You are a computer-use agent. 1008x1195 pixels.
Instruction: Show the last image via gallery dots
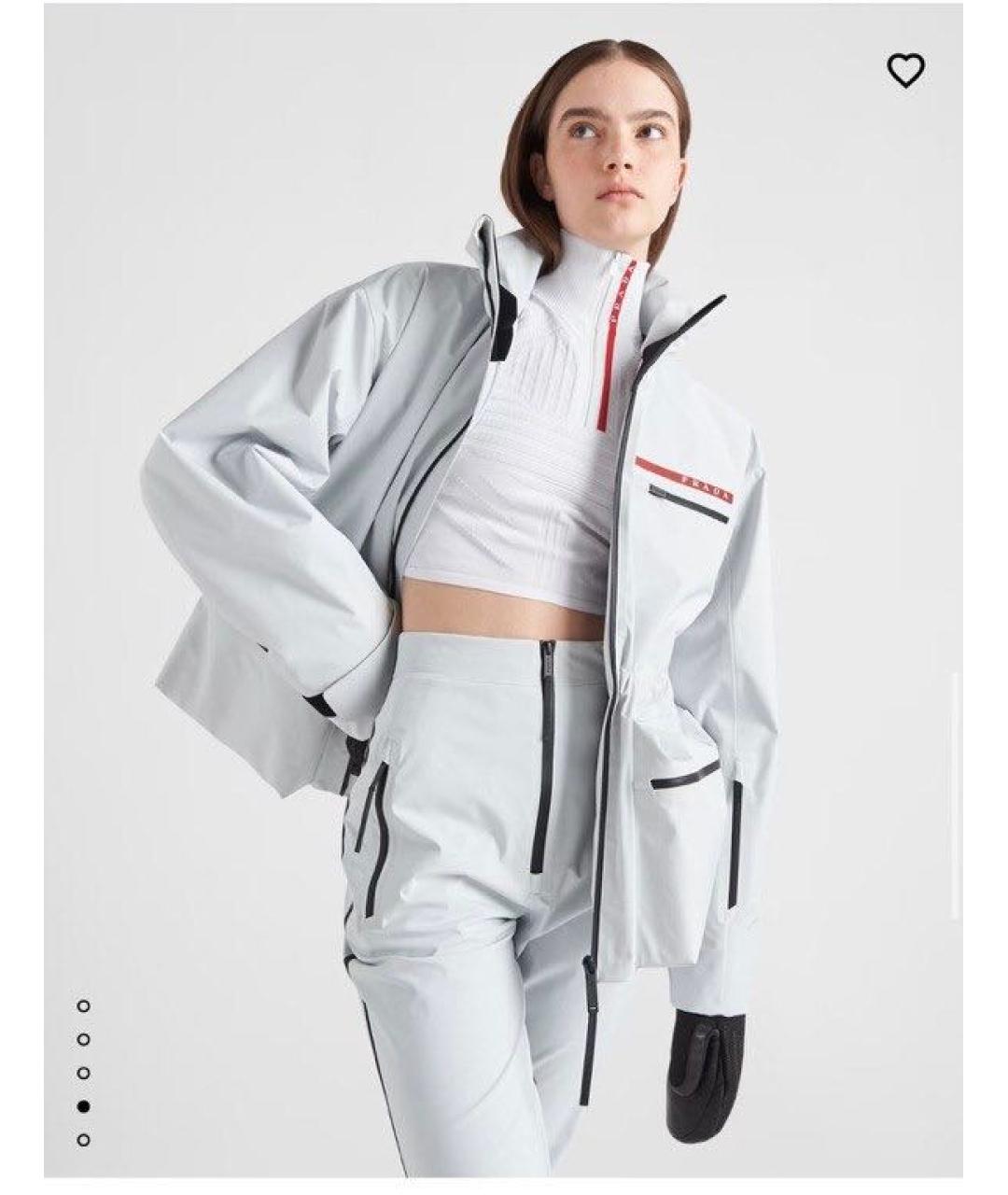point(84,1140)
